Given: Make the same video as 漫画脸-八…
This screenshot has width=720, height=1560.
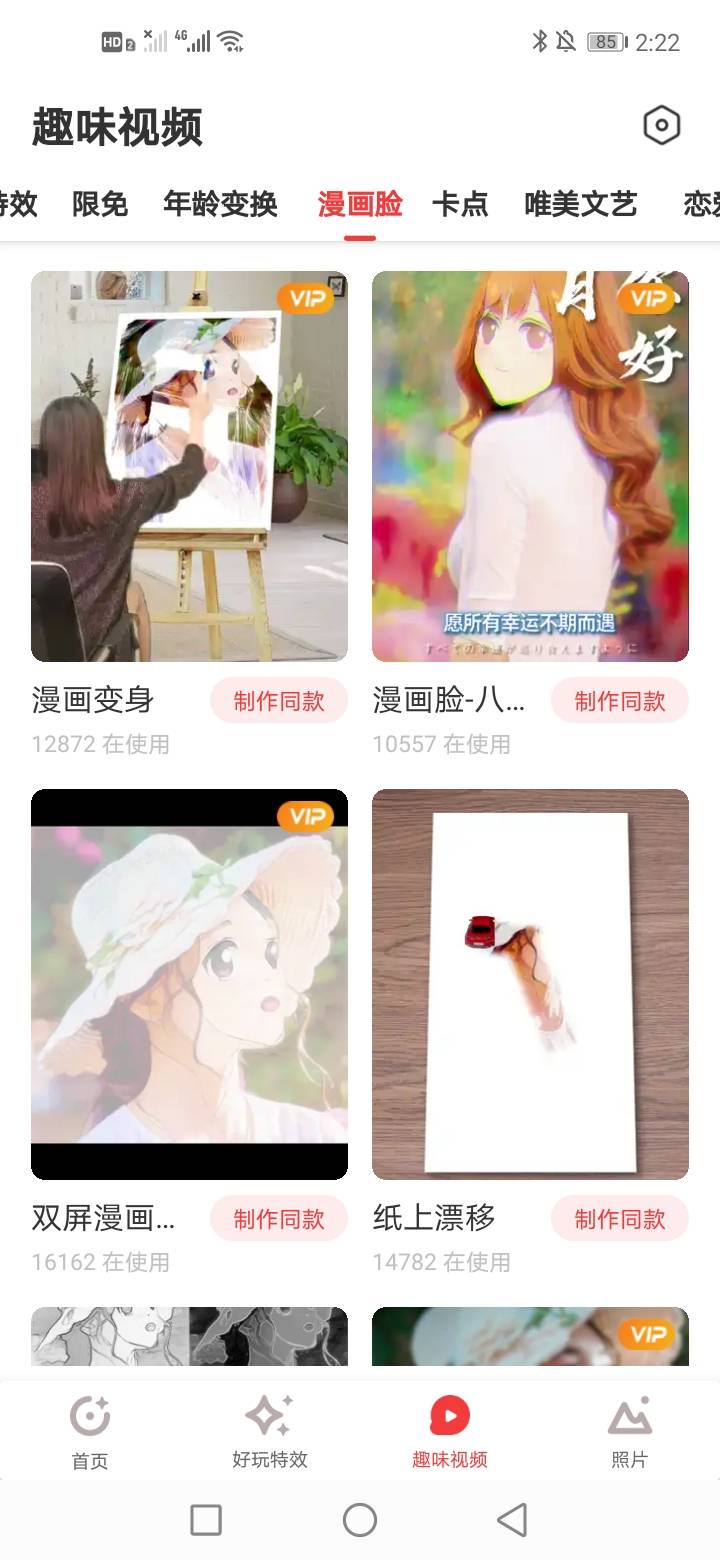Looking at the screenshot, I should [x=620, y=701].
